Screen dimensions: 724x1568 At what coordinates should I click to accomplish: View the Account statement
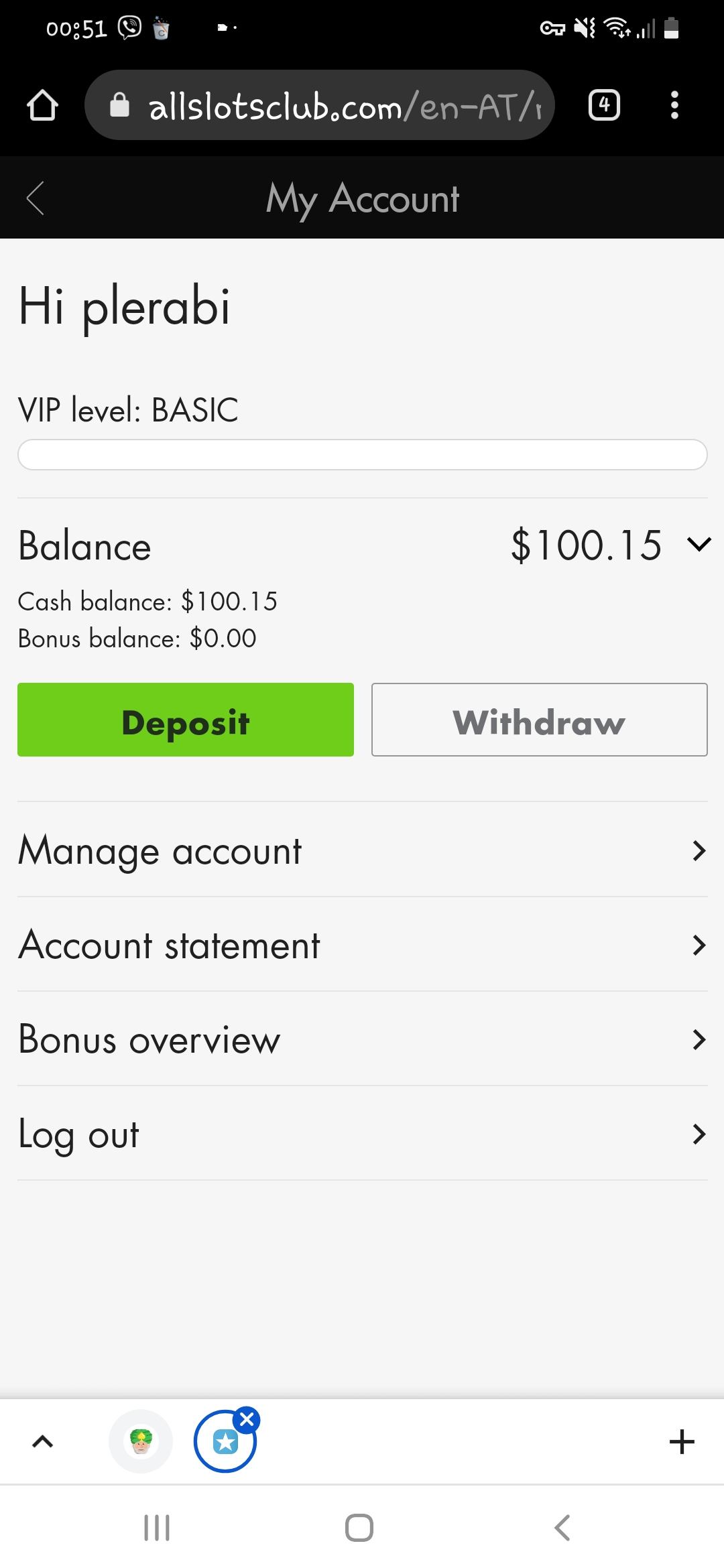point(362,945)
